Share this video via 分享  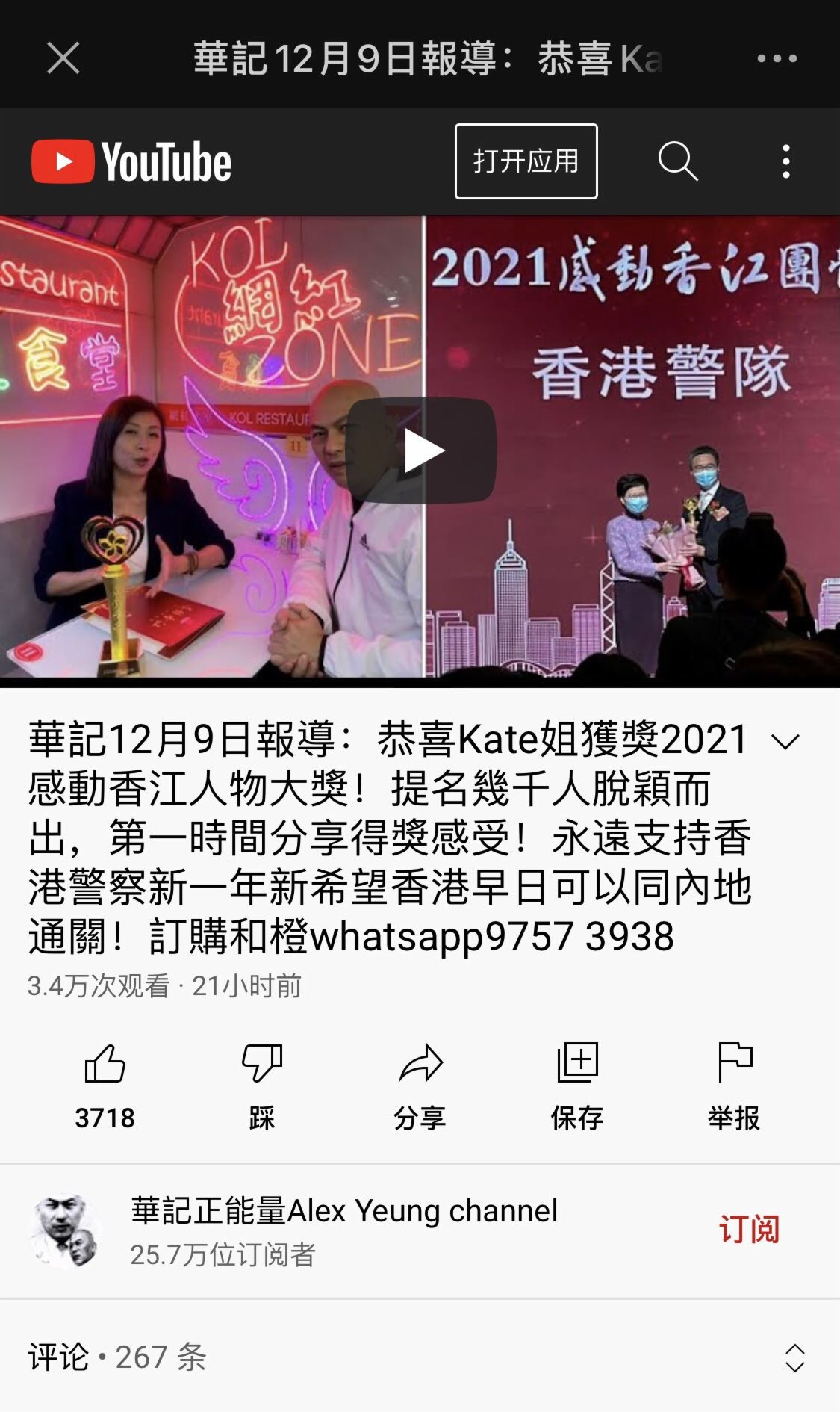pos(420,1083)
